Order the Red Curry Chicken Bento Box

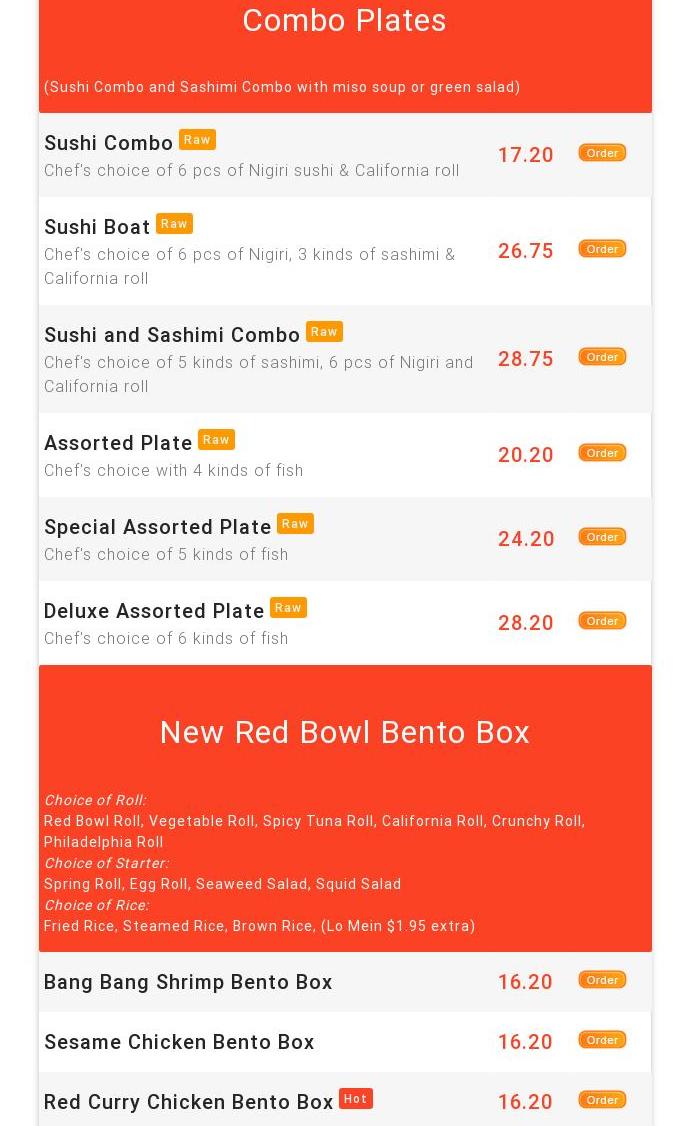pos(602,1100)
